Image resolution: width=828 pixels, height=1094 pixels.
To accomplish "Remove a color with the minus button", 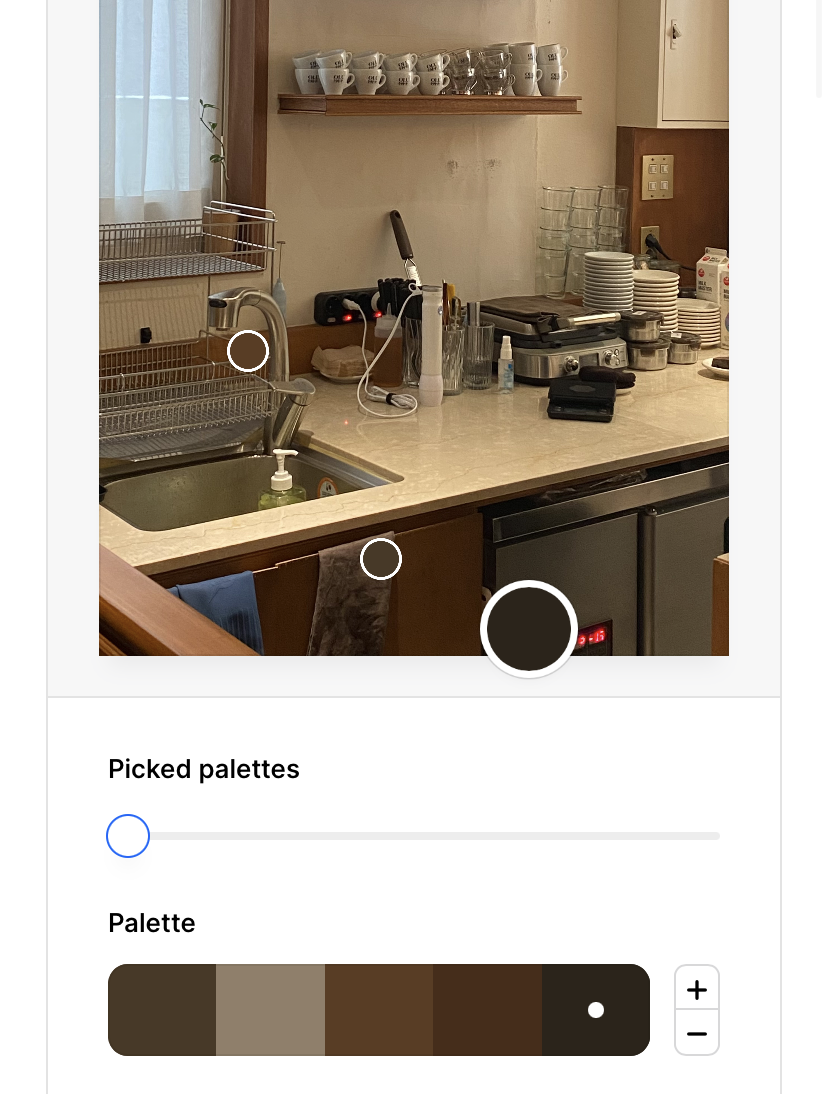I will pos(697,1033).
